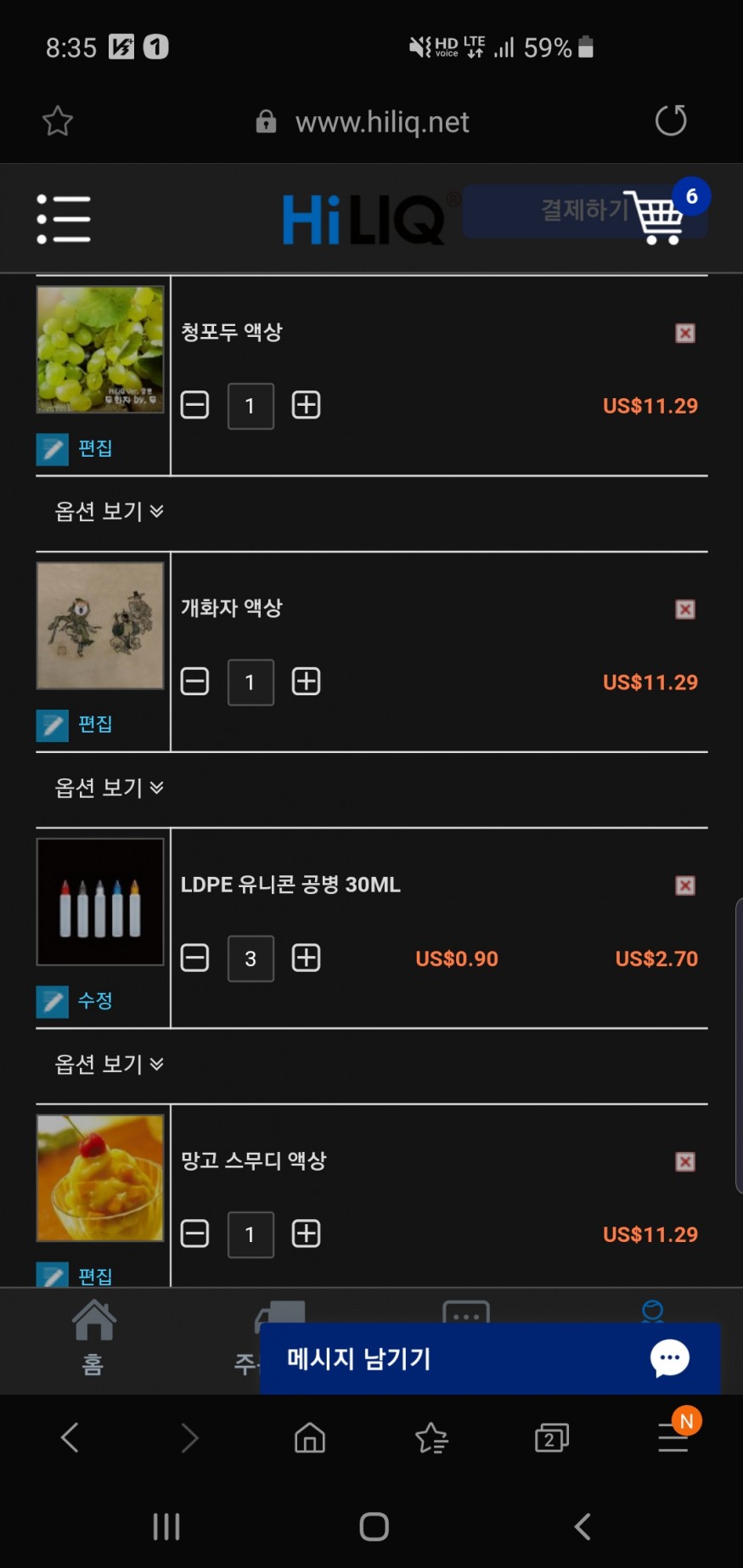Open the 메시지 남기기 chat widget
The image size is (743, 1568).
pos(490,1358)
